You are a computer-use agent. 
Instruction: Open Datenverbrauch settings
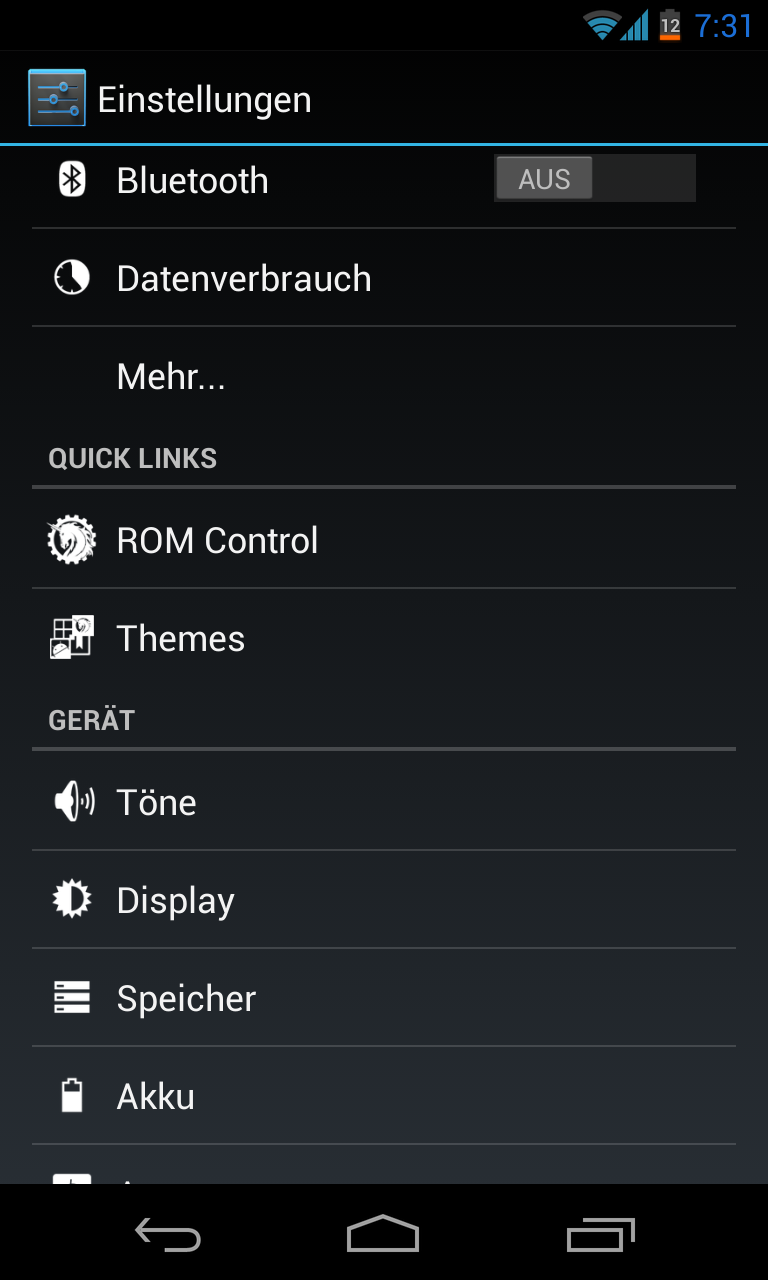[x=384, y=278]
